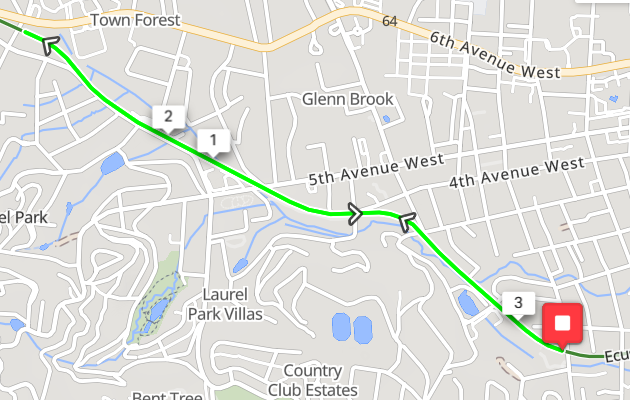Select mile marker 3 near the finish
Screen dimensions: 630x400
click(x=518, y=303)
